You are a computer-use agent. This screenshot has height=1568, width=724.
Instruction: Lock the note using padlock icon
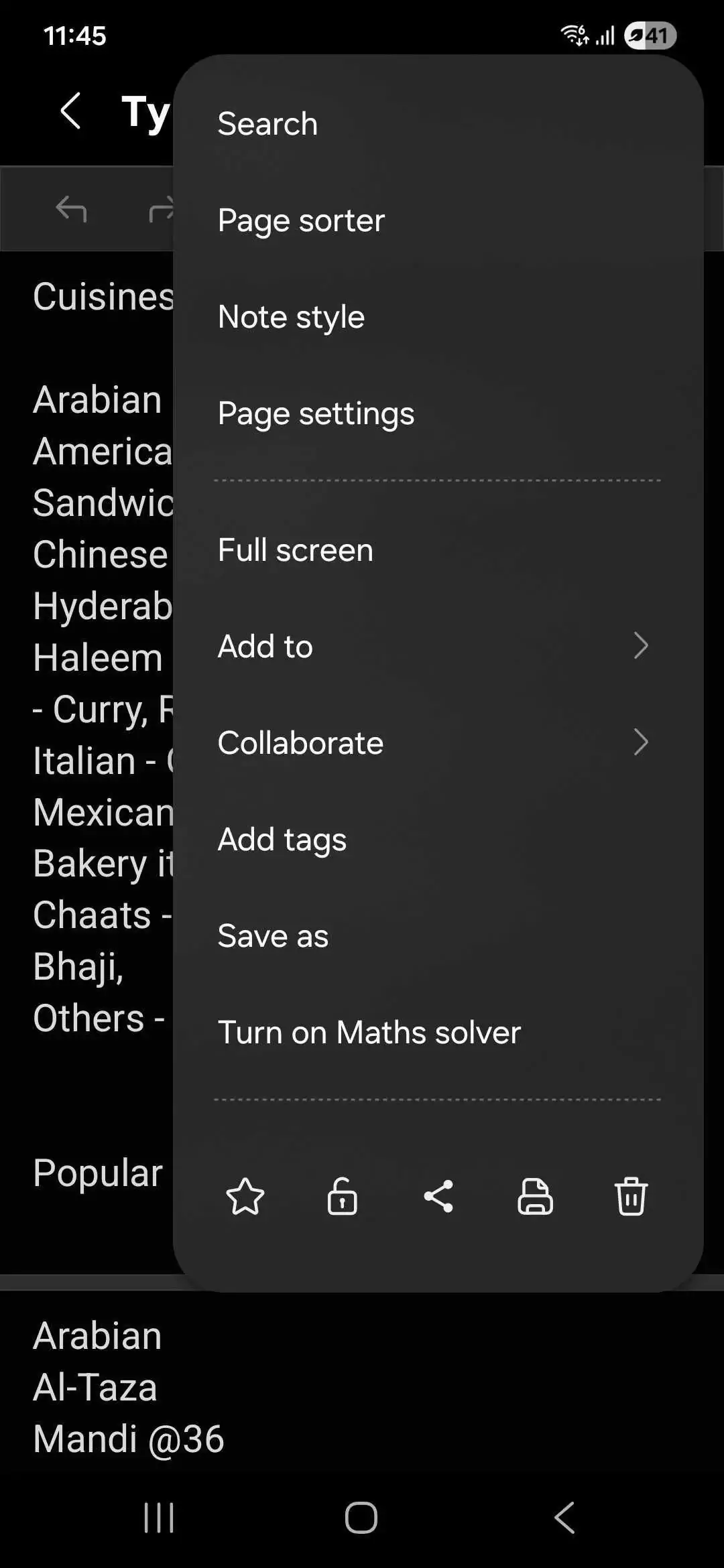pos(342,1197)
